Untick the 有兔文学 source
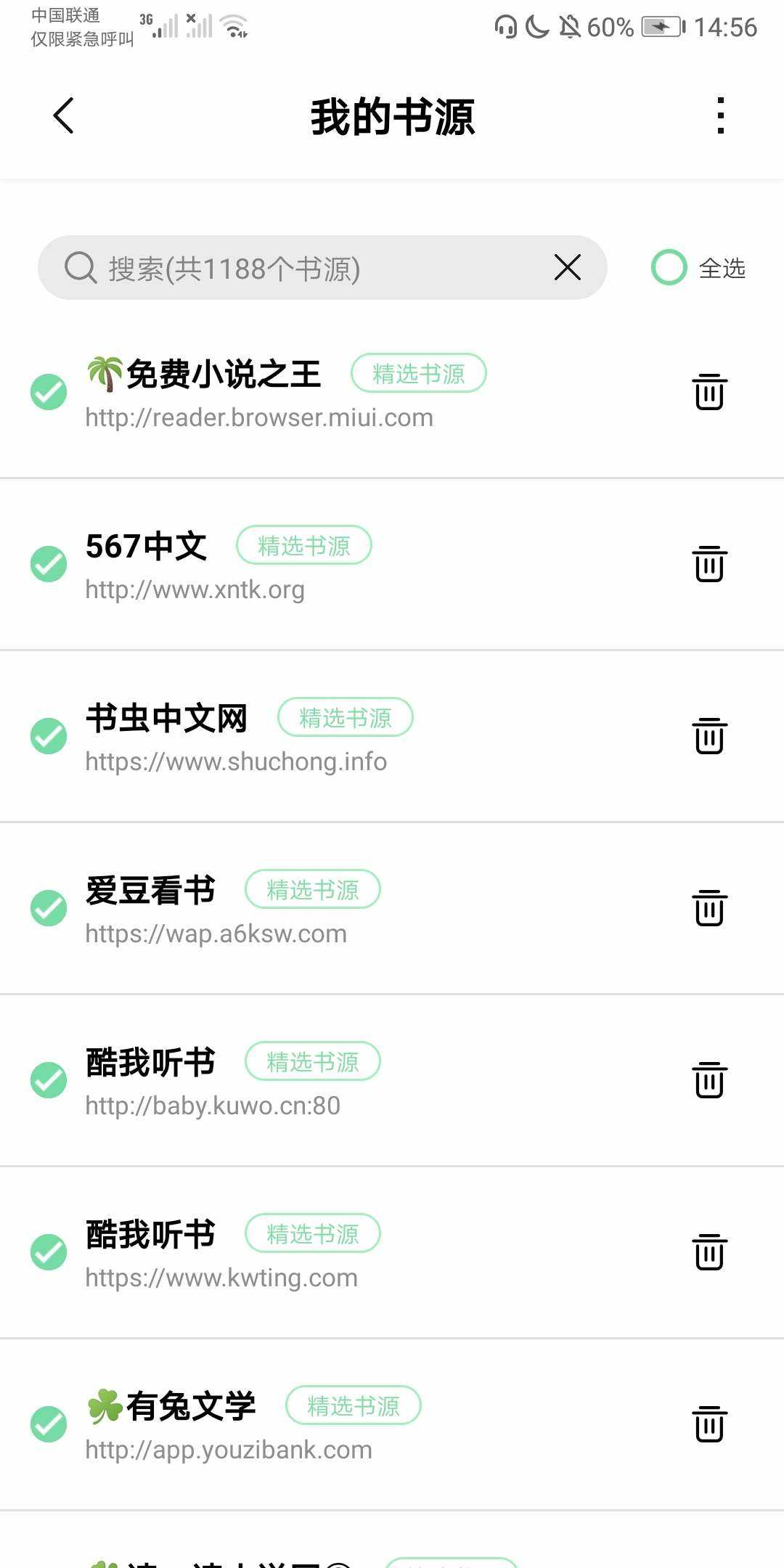784x1568 pixels. coord(49,1424)
